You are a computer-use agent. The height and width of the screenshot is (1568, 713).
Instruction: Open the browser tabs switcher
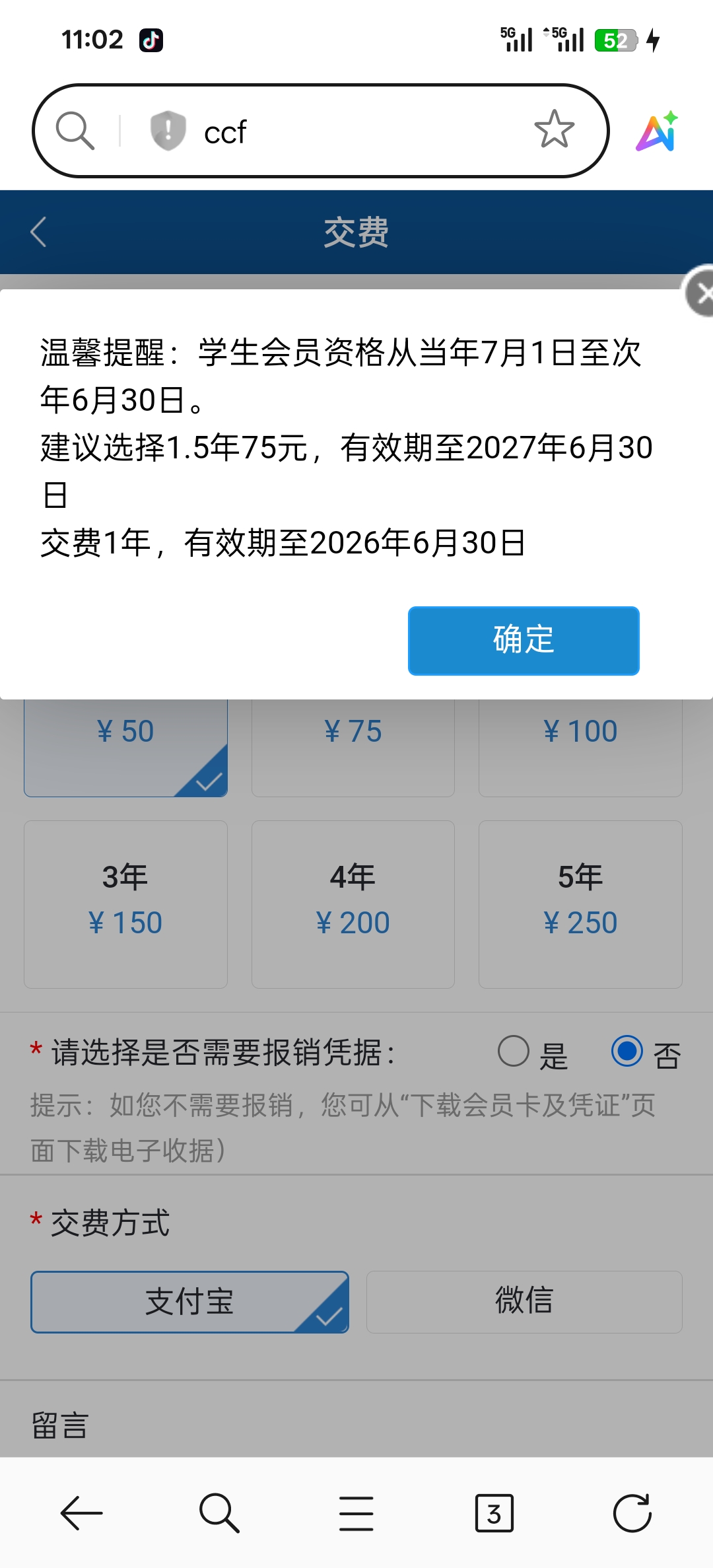pos(494,1513)
